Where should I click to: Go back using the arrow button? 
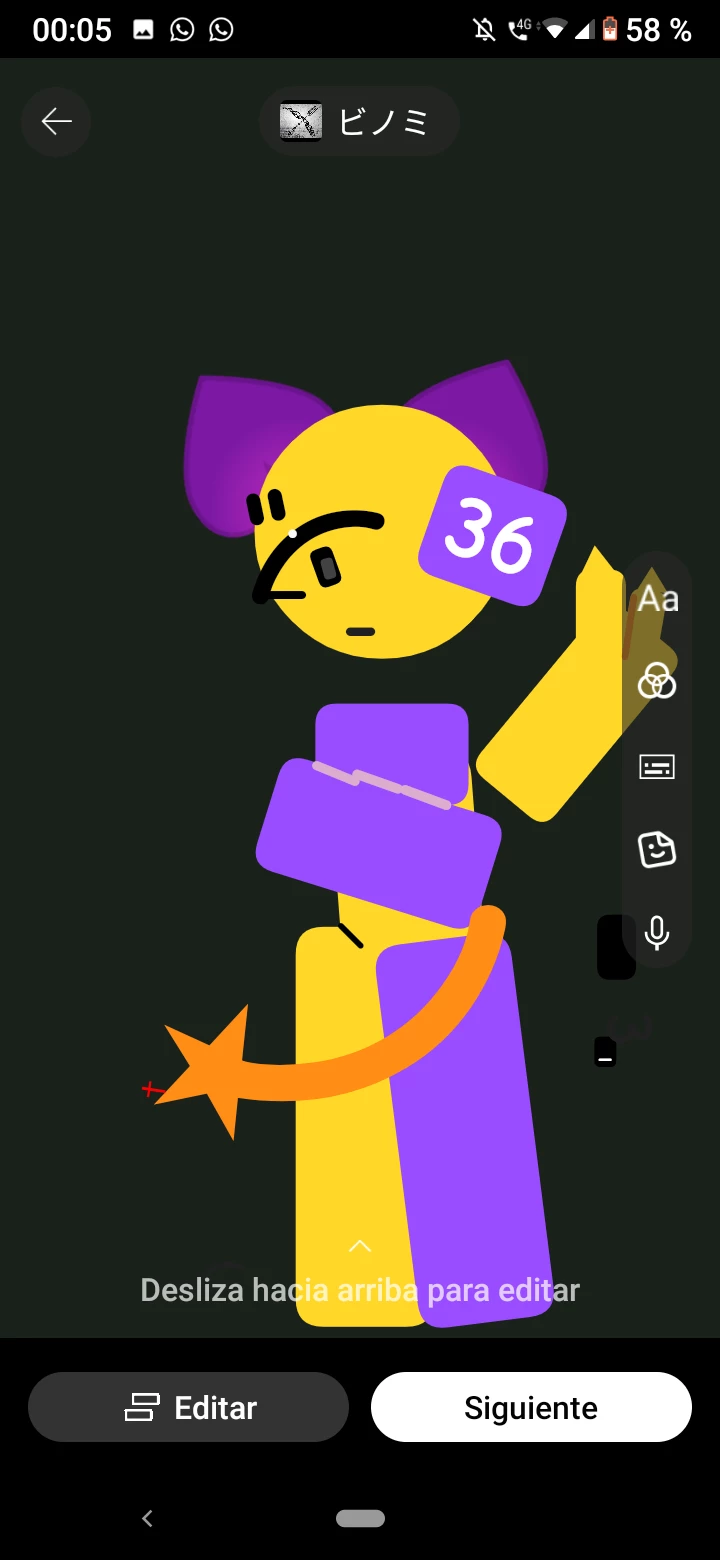[56, 122]
